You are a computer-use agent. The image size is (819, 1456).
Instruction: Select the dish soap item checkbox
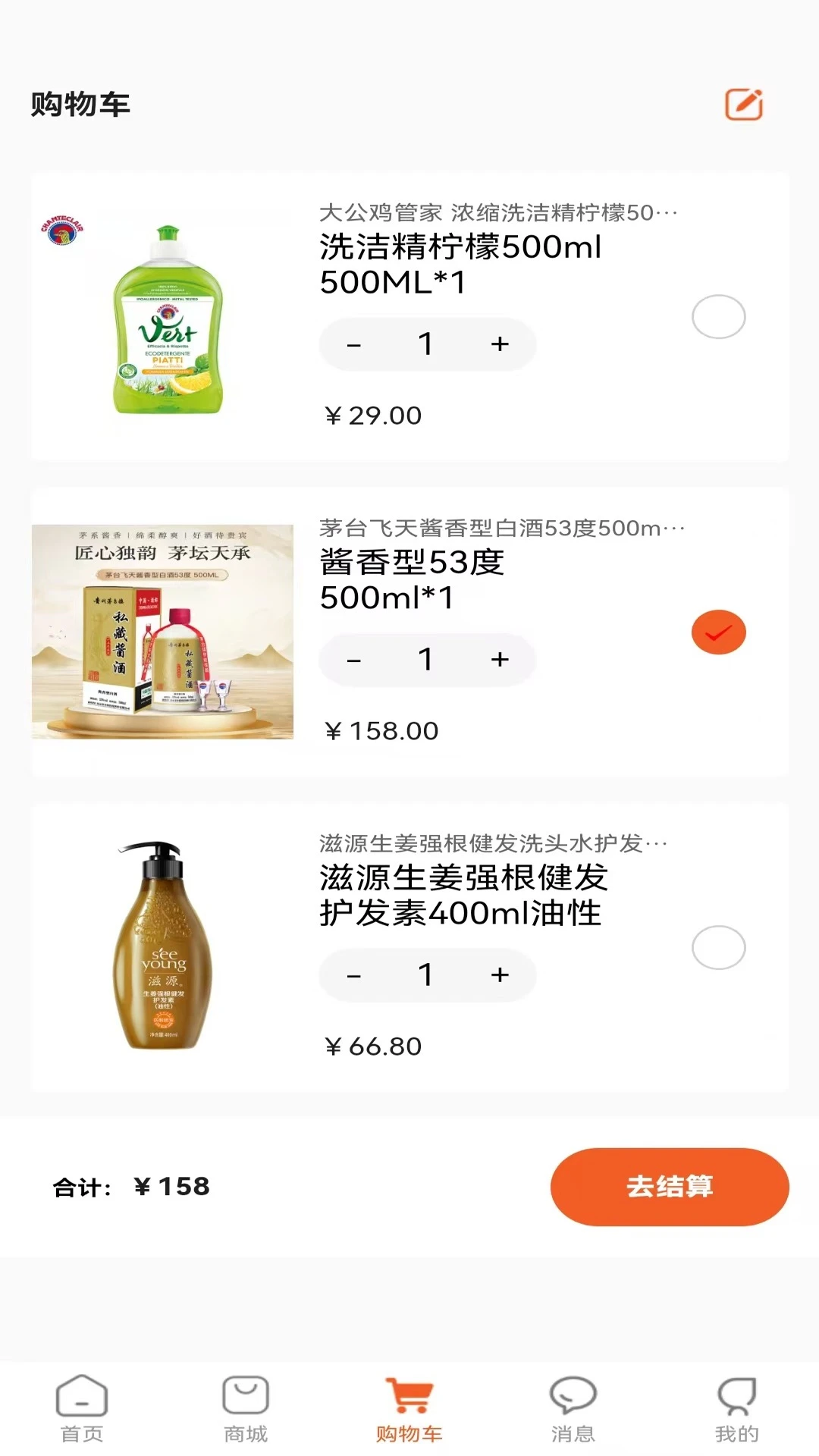[x=719, y=316]
